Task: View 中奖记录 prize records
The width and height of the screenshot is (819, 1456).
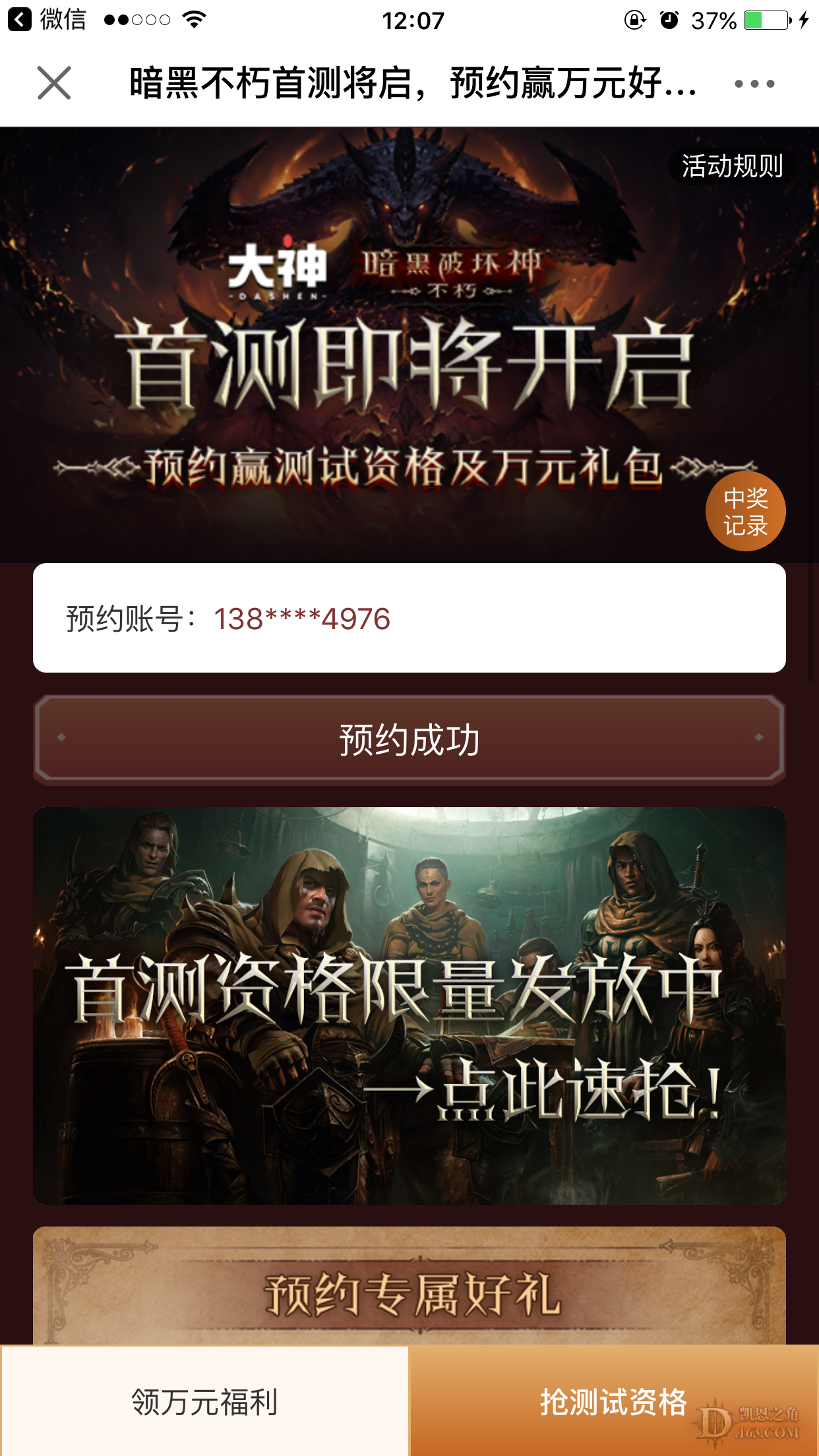Action: click(x=745, y=511)
